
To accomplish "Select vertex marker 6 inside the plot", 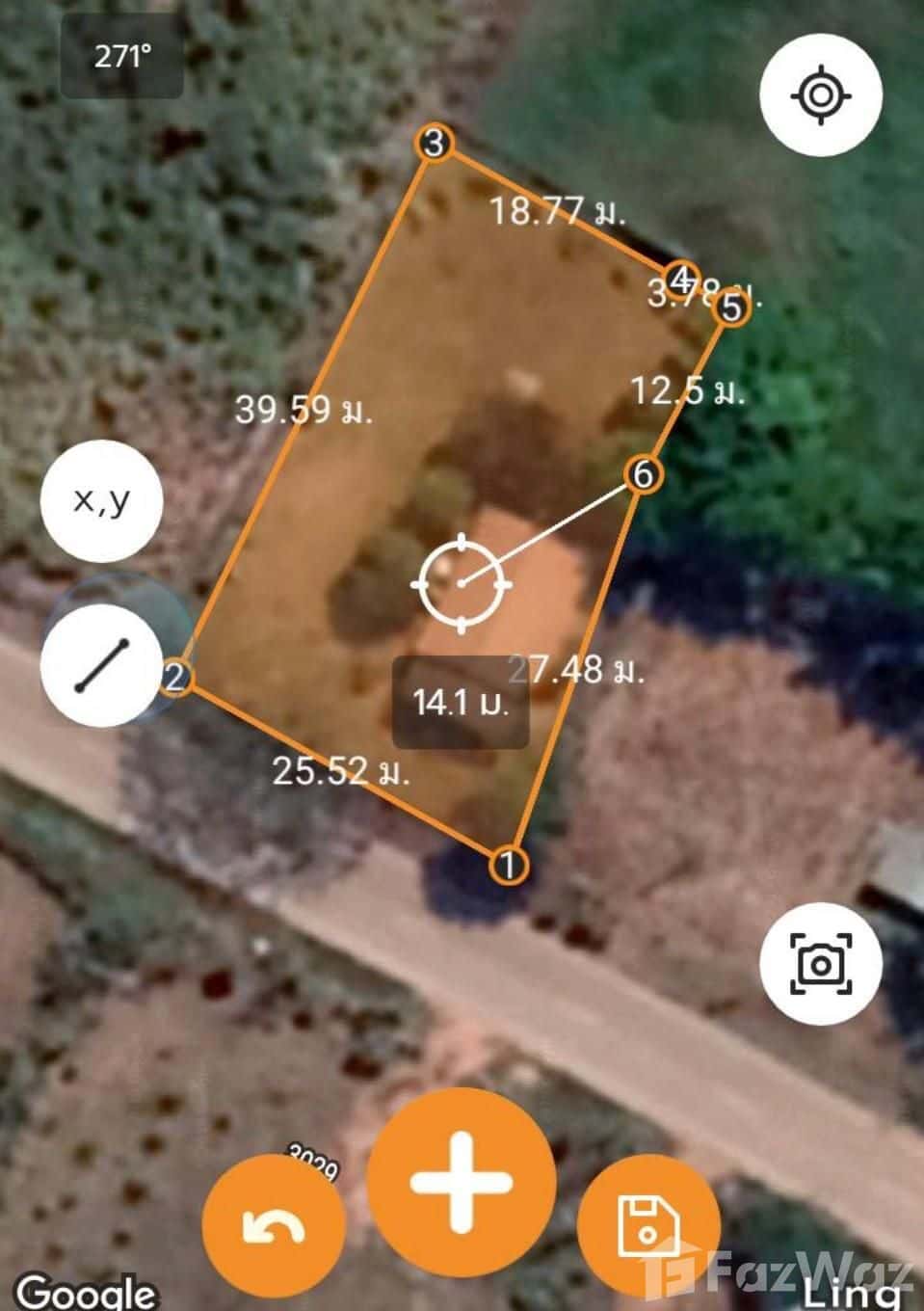I will pyautogui.click(x=644, y=471).
